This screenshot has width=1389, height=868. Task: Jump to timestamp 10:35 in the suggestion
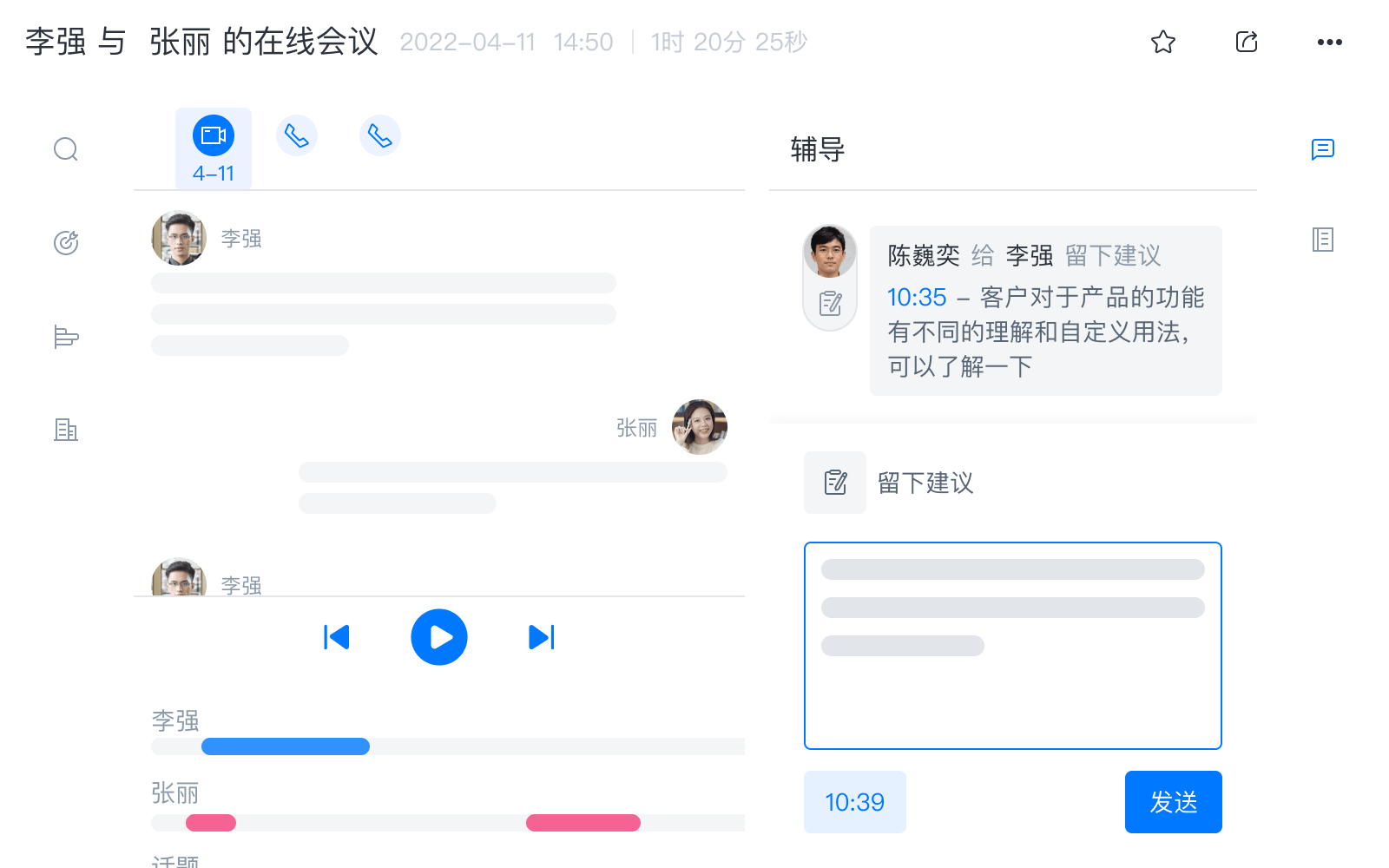[917, 298]
